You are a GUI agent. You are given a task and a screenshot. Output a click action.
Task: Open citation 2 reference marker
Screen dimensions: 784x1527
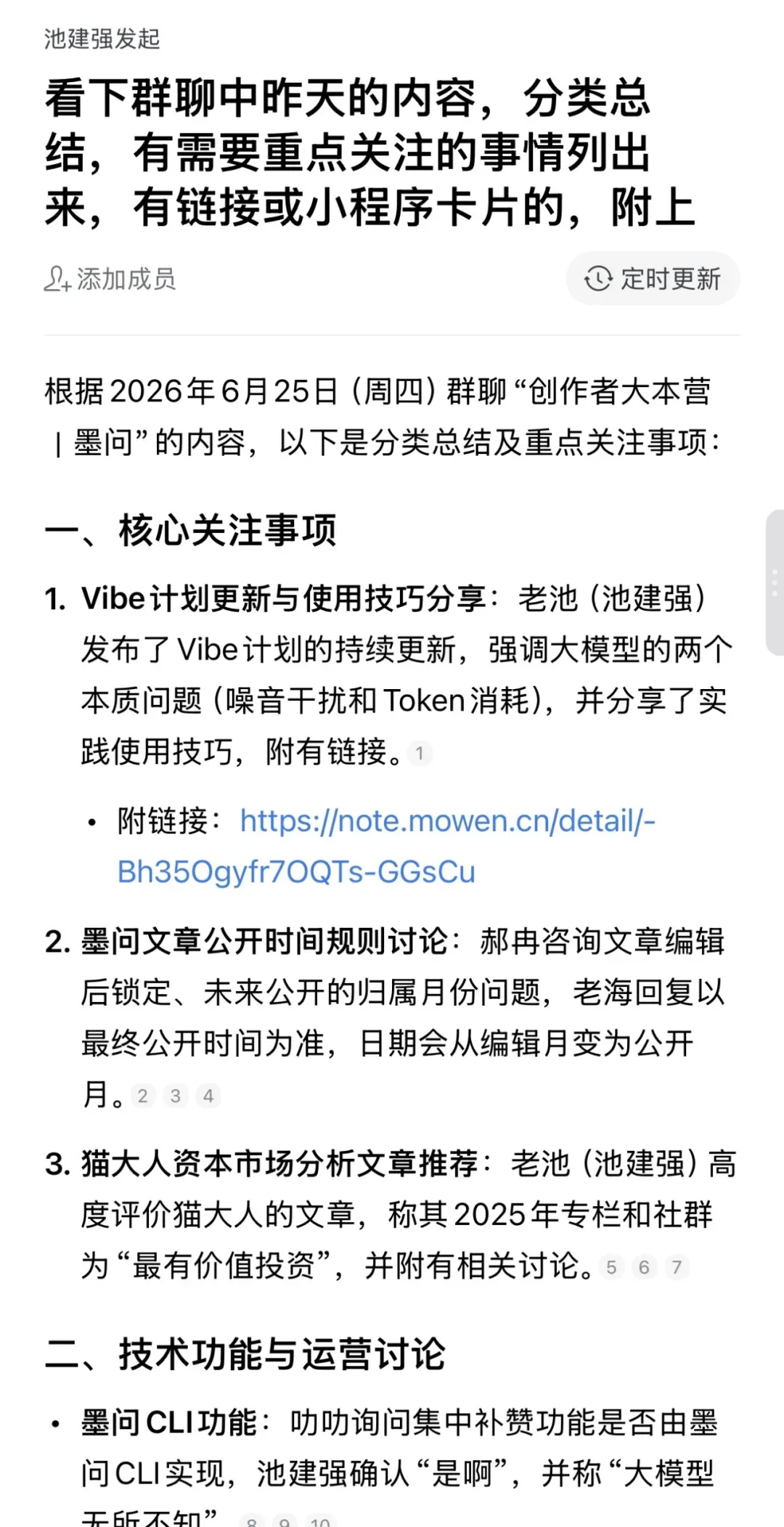(x=142, y=1096)
